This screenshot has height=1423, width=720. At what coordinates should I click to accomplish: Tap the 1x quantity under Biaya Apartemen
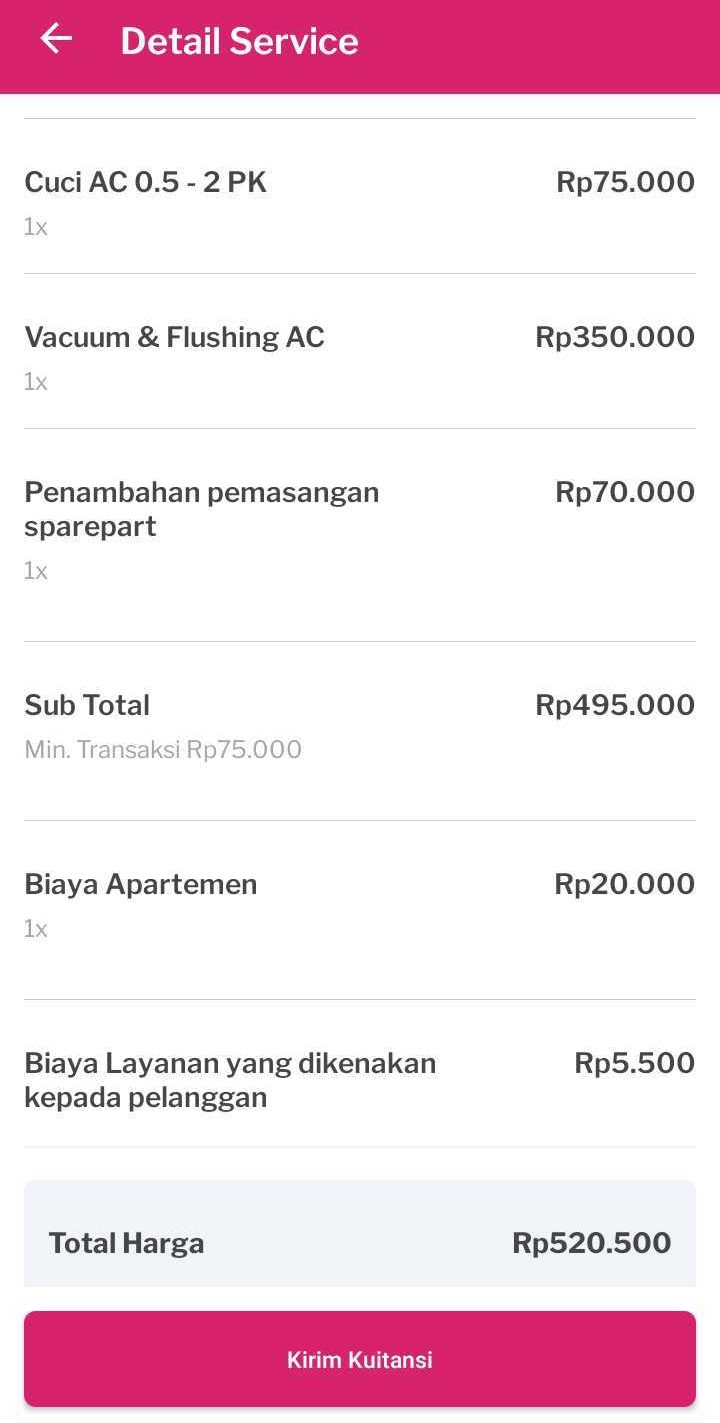[34, 928]
